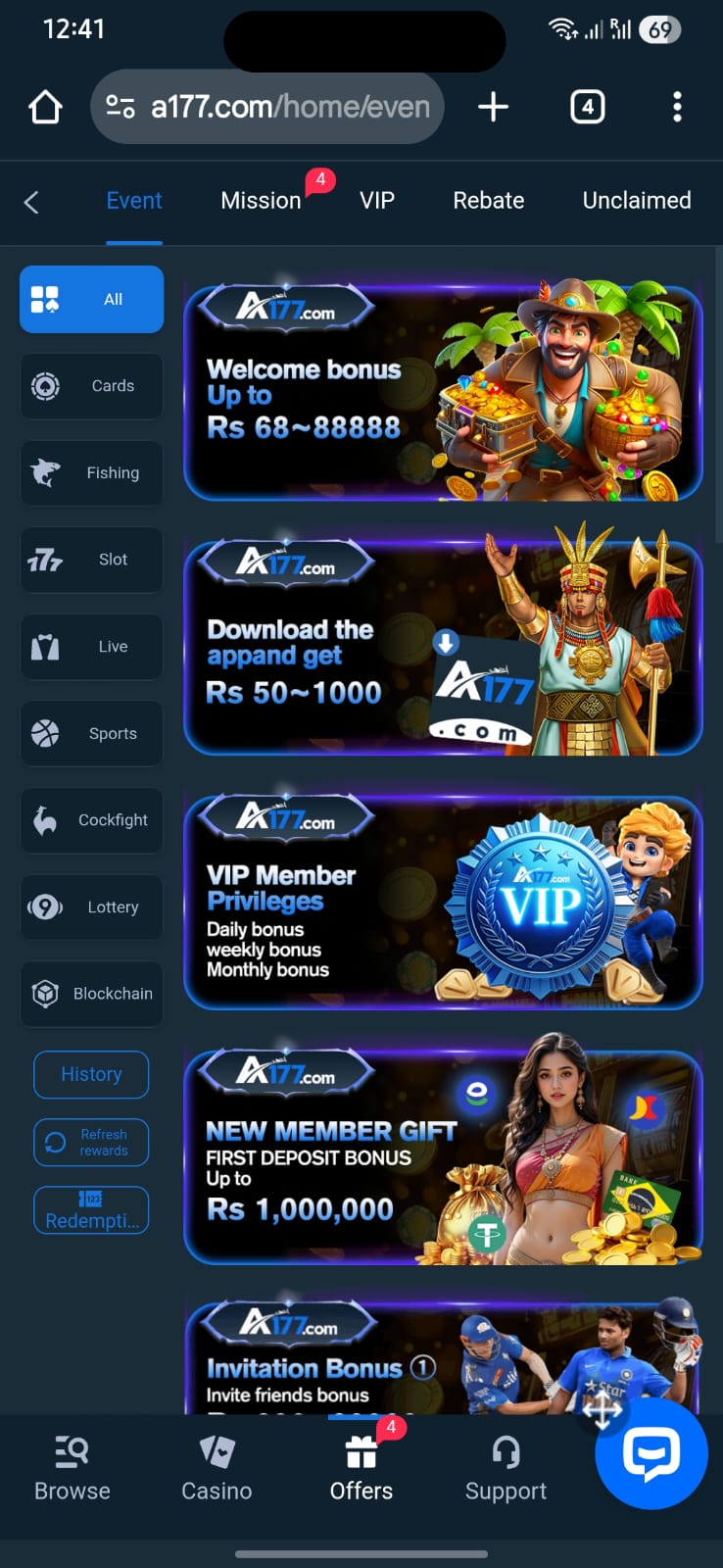
Task: Filter events by Fishing
Action: (x=92, y=473)
